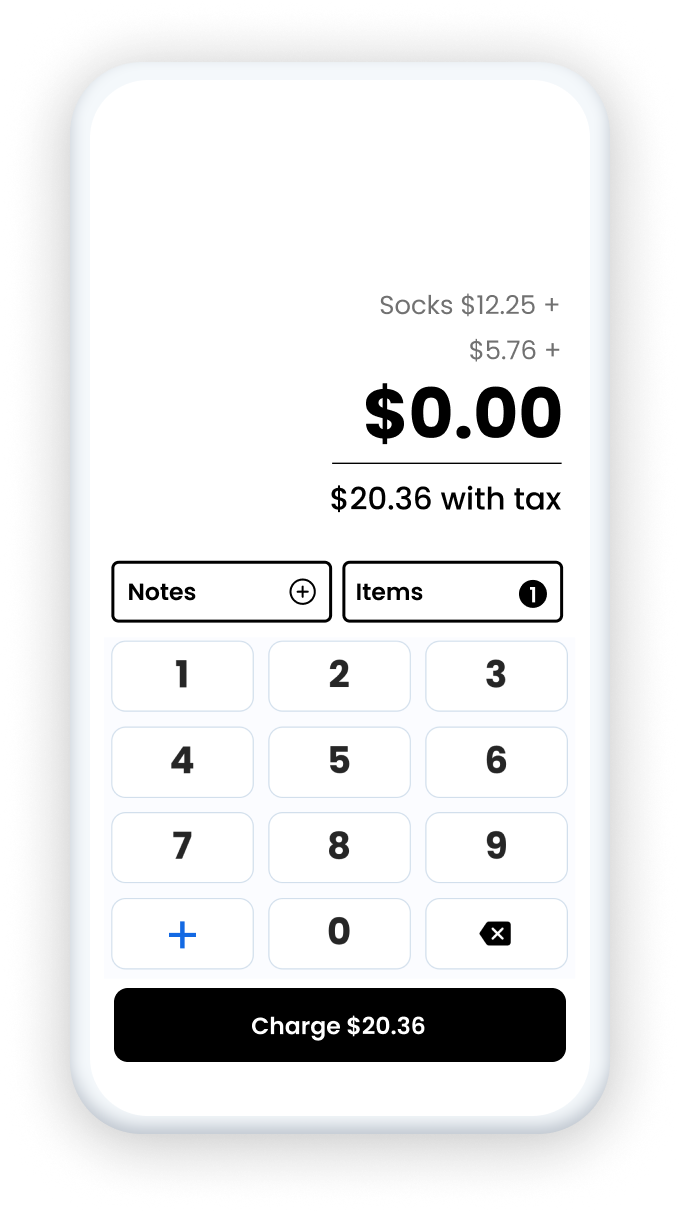Screen dimensions: 680x1212
Task: Charge $20.36 to the customer
Action: pos(339,1025)
